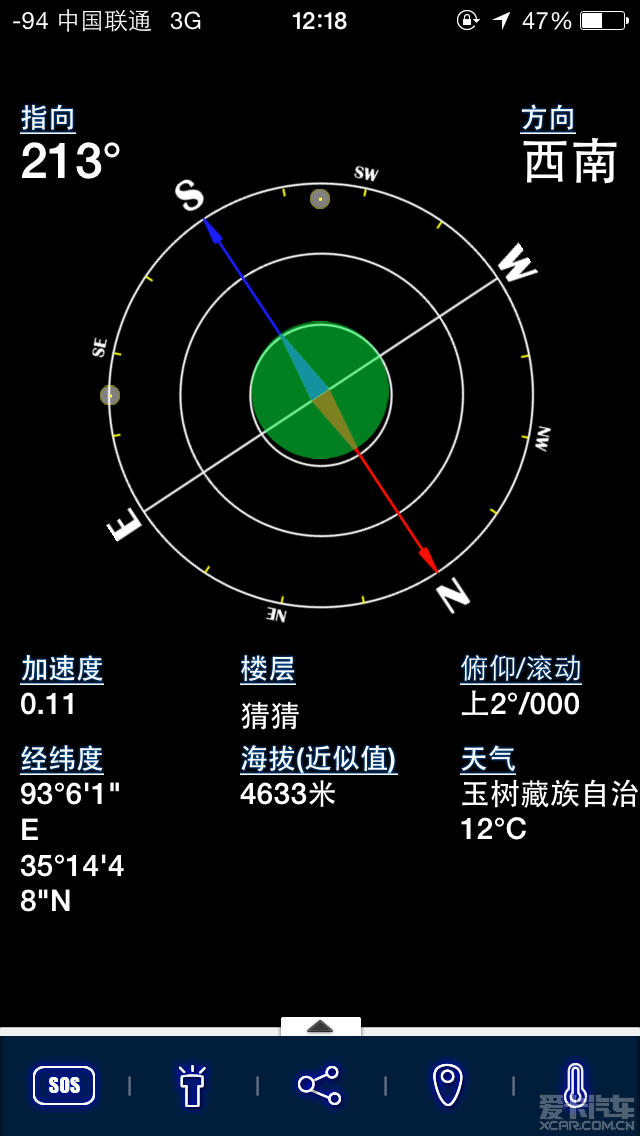Viewport: 640px width, 1136px height.
Task: Expand the bottom toolbar arrow
Action: [x=320, y=1027]
